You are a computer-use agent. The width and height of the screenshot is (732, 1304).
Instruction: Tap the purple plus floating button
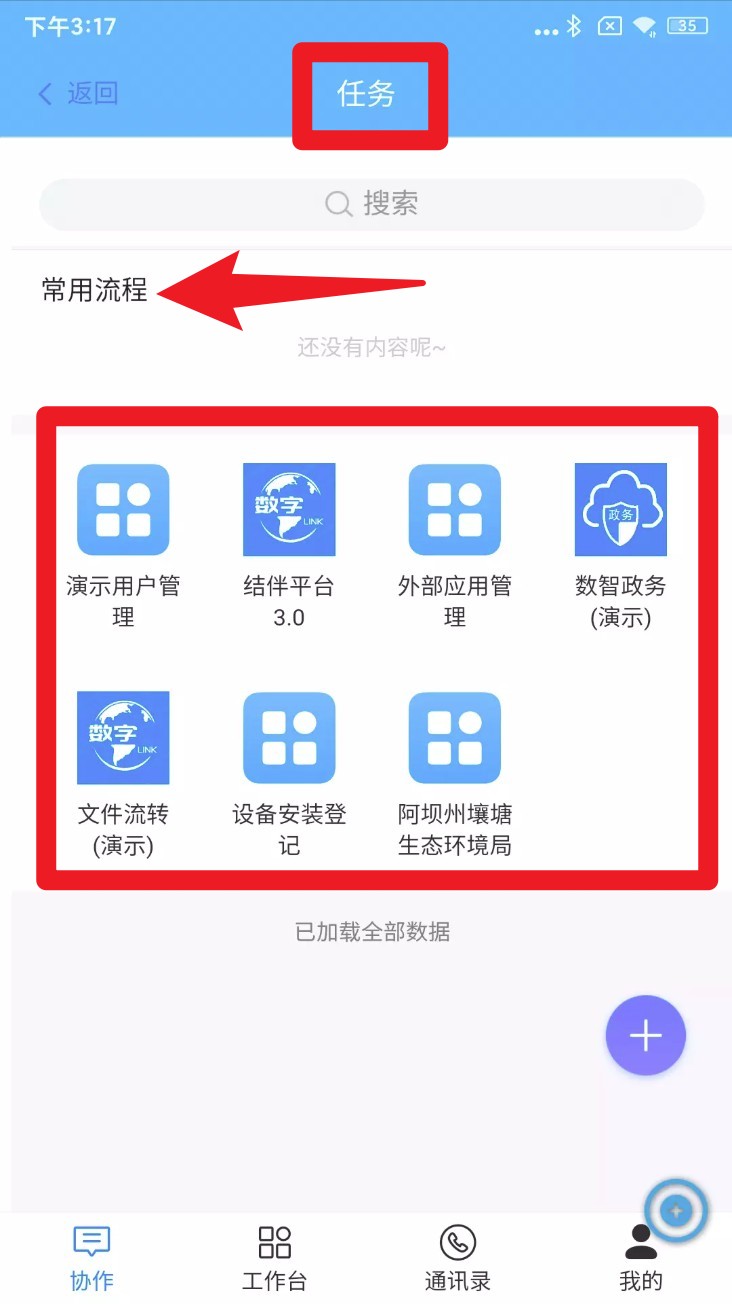click(x=645, y=1036)
